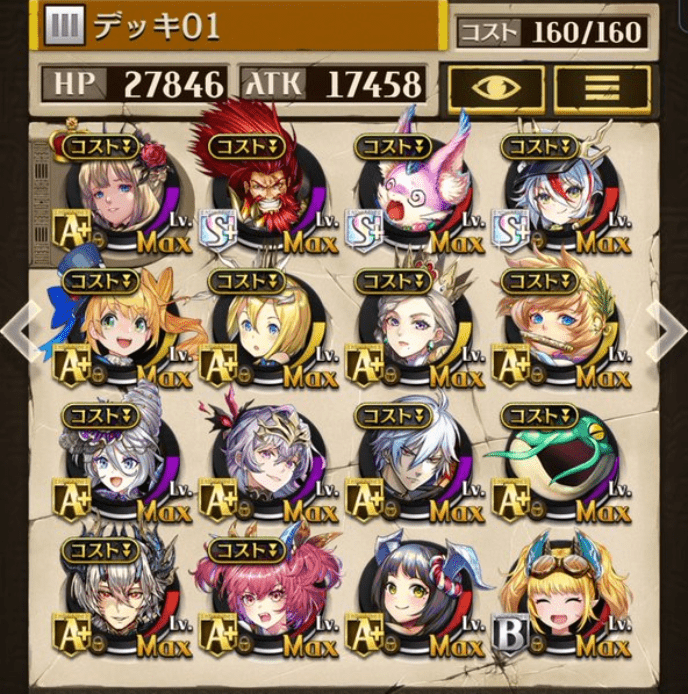The image size is (688, 694).
Task: Select the red-haired bearded warrior card
Action: click(265, 190)
